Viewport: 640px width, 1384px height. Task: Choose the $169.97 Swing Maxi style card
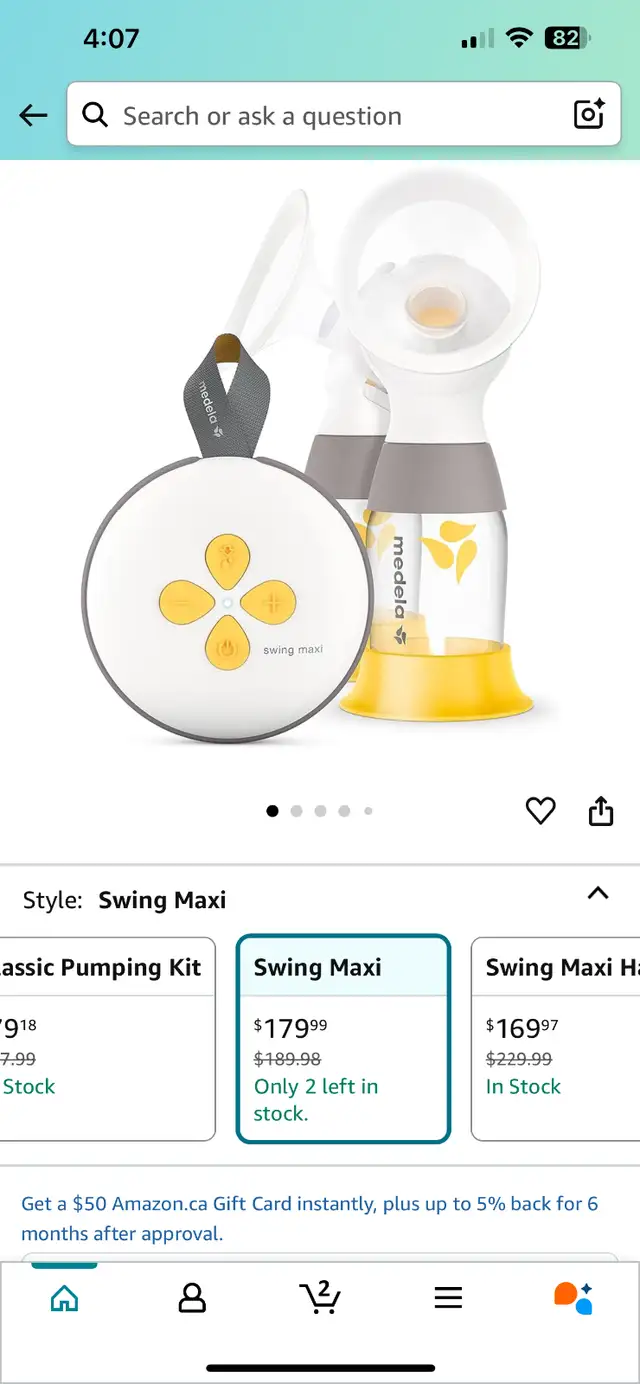(x=556, y=1039)
